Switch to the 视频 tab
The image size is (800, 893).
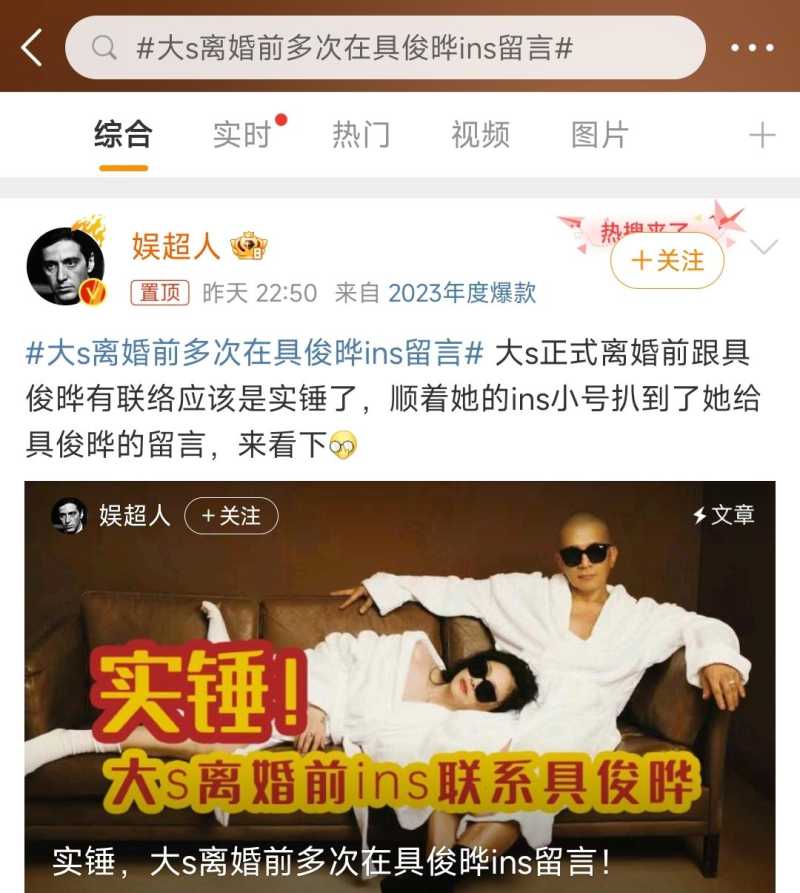click(x=480, y=135)
